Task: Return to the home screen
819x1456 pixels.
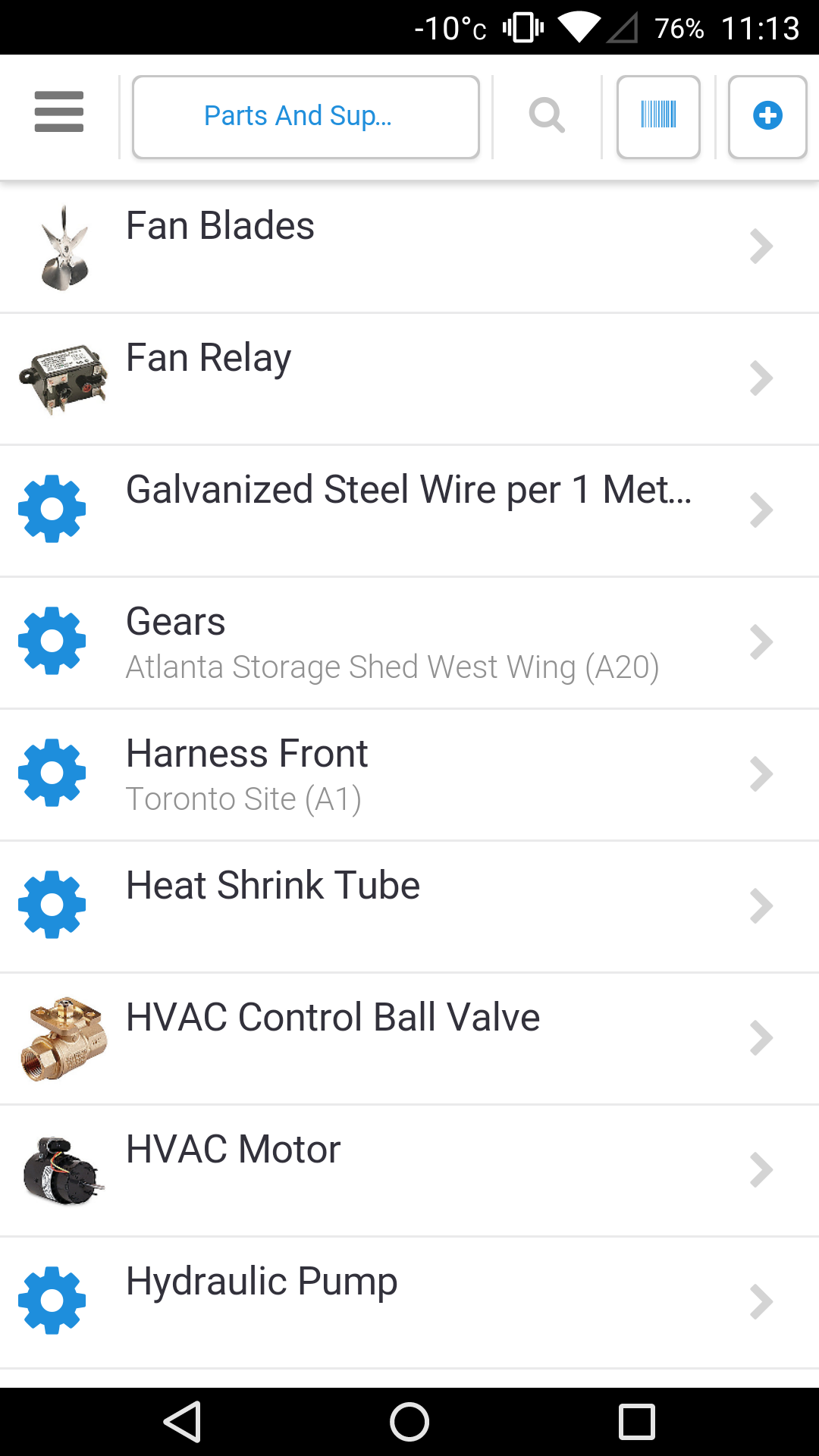Action: [x=409, y=1421]
